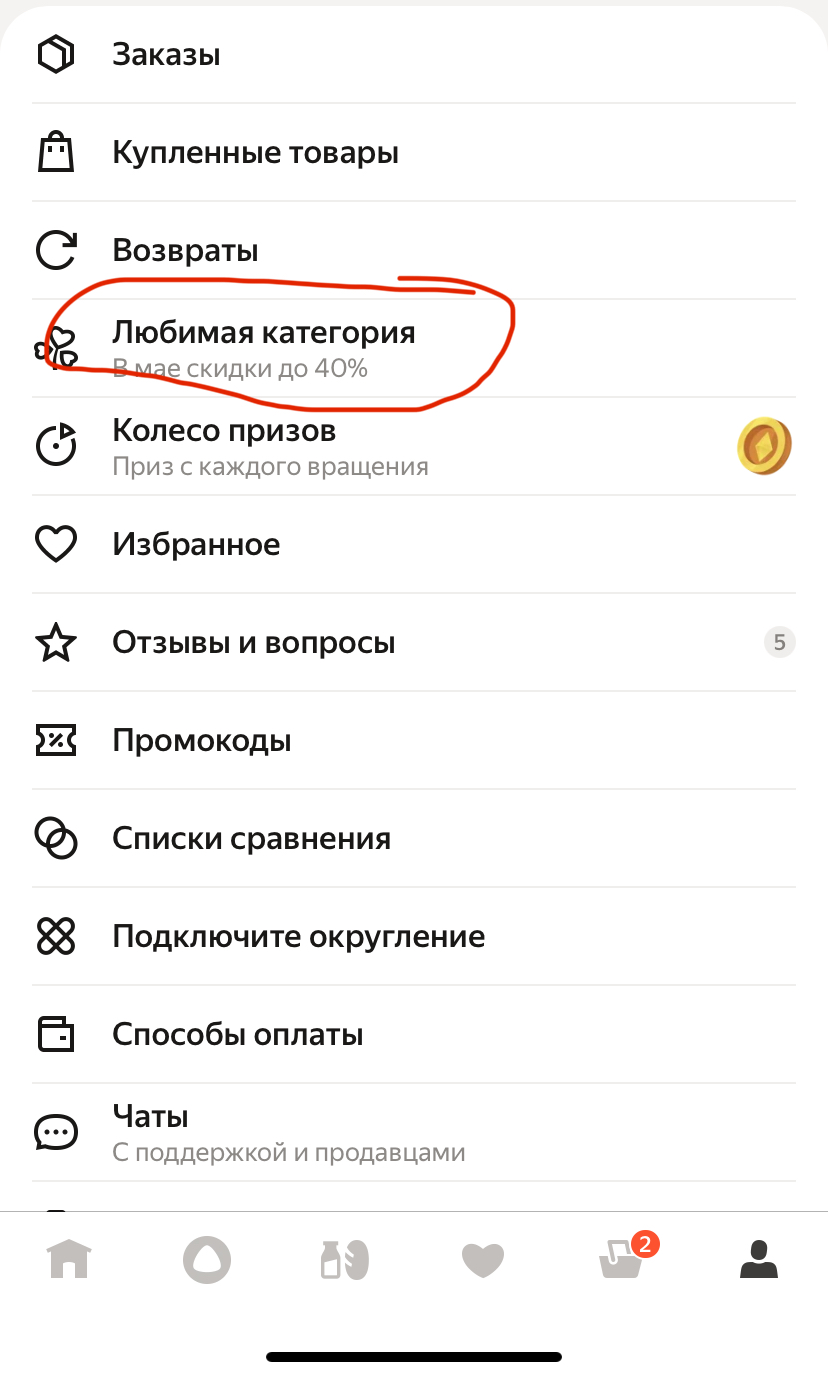Switch to the home tab
Screen dimensions: 828x1378
(x=69, y=1259)
